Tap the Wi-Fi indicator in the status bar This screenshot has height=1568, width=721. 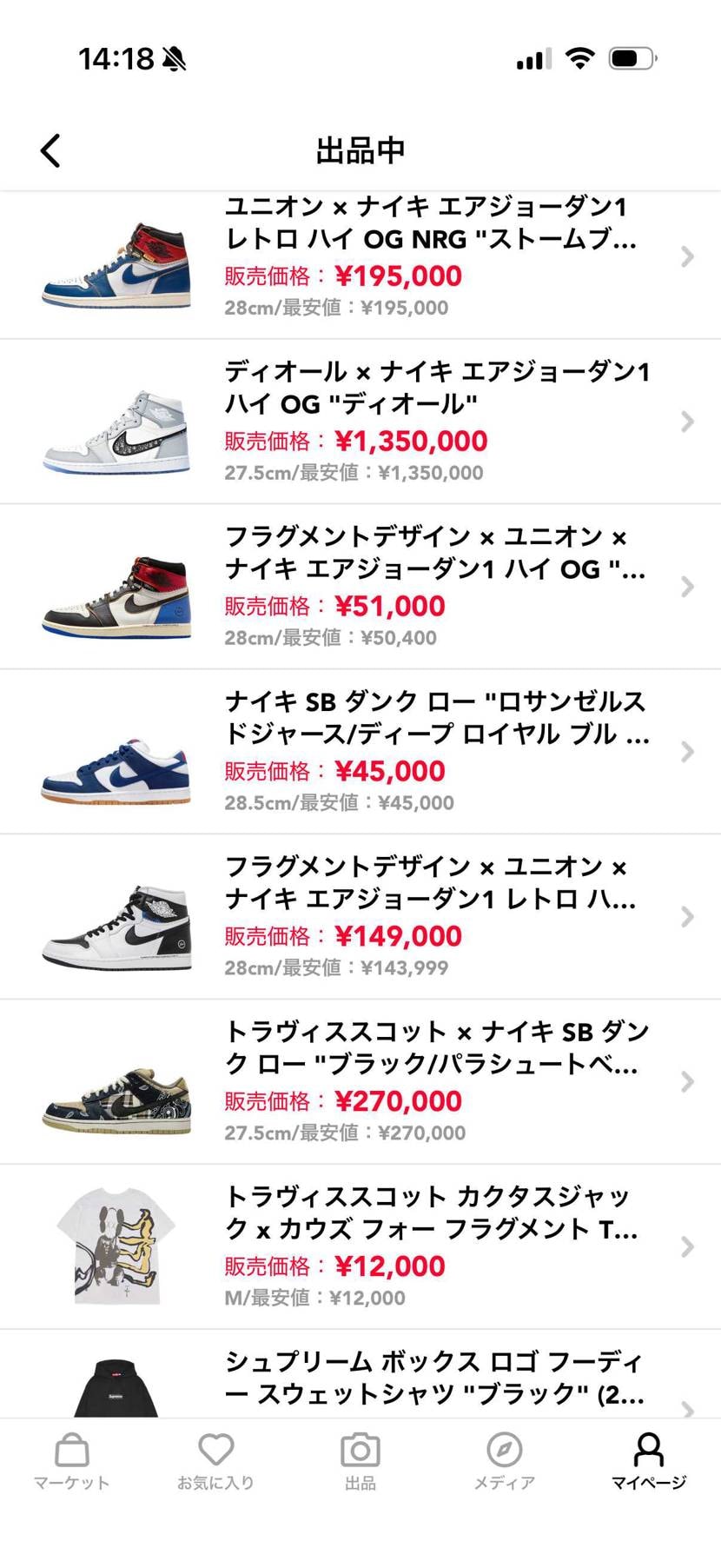tap(580, 57)
